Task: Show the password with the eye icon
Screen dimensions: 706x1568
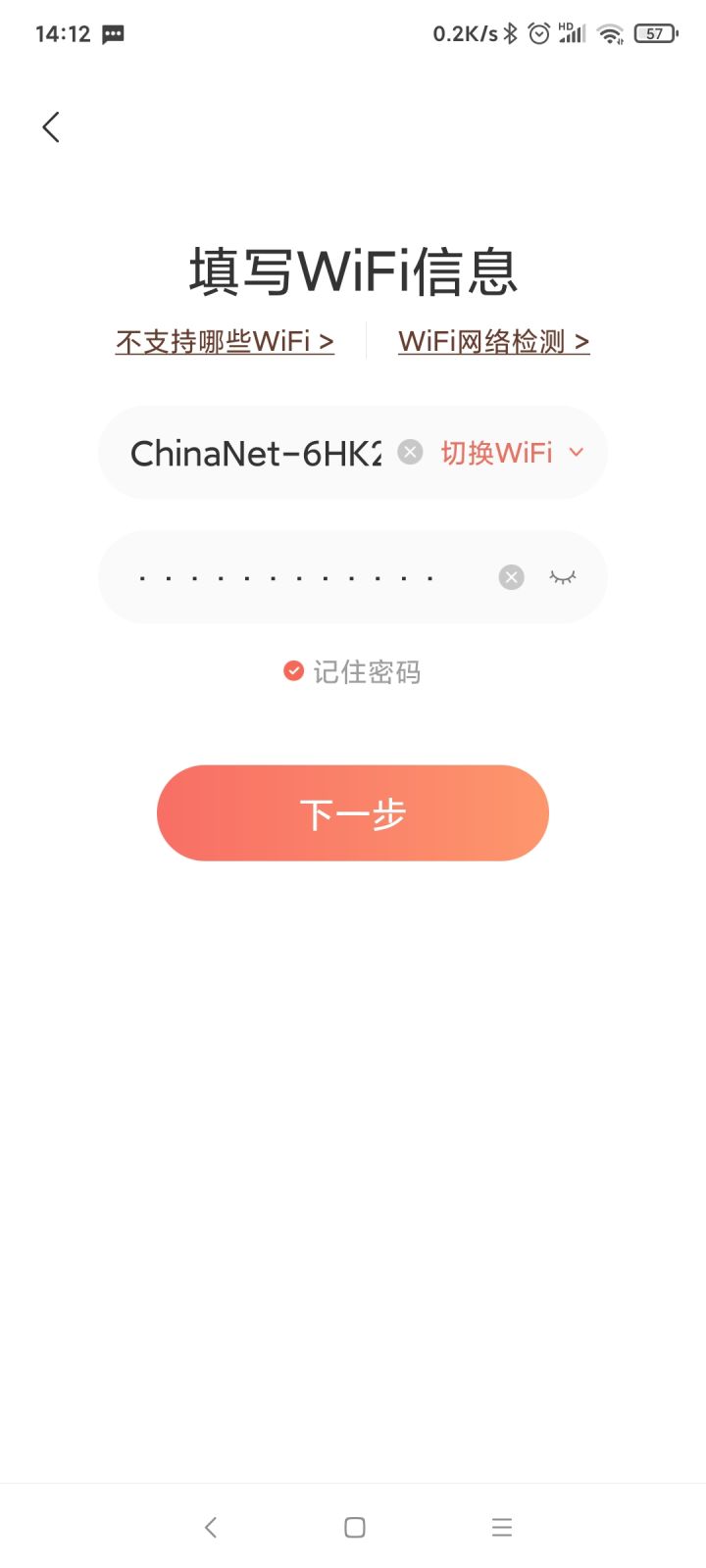Action: [x=563, y=577]
